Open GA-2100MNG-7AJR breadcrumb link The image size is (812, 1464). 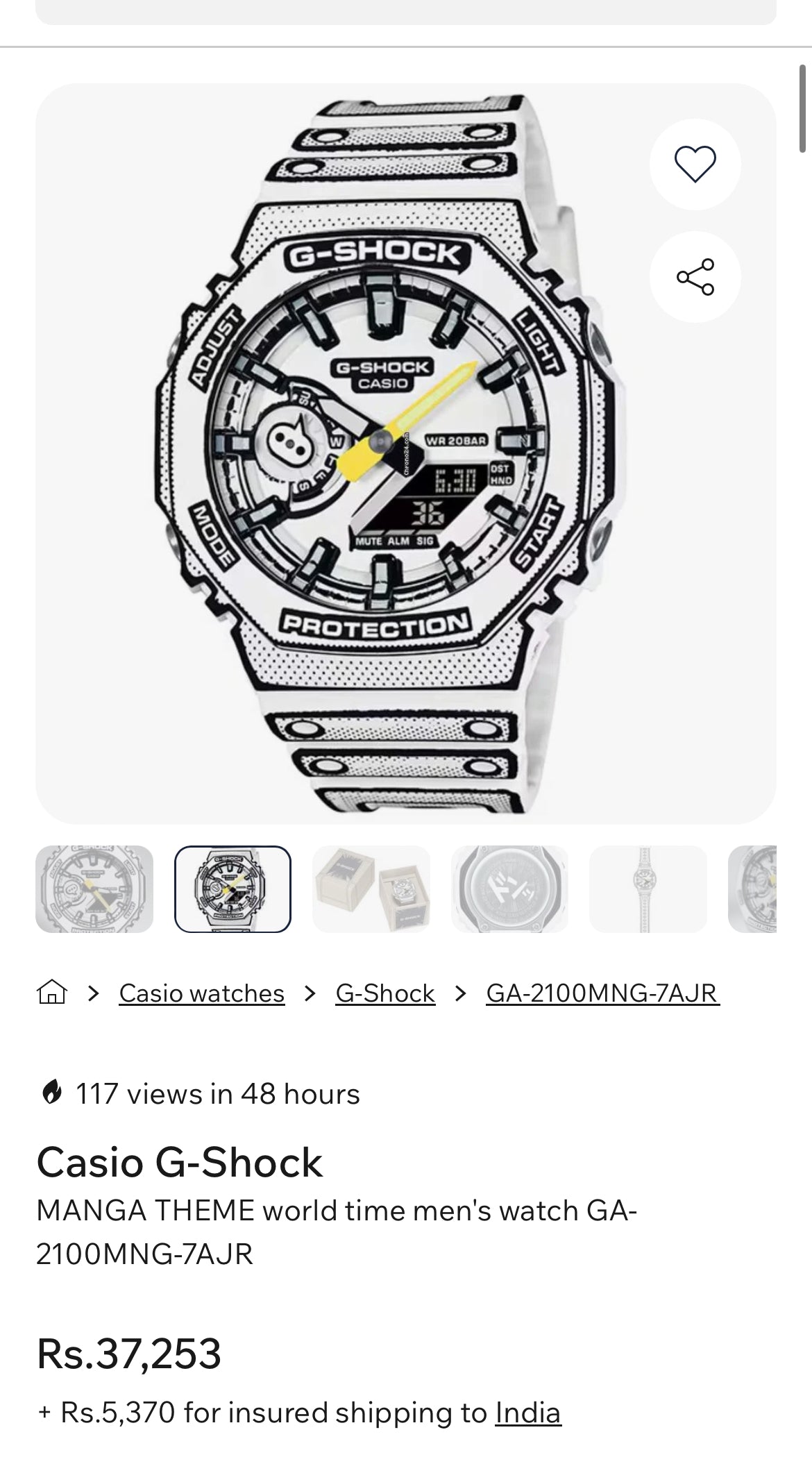[602, 993]
